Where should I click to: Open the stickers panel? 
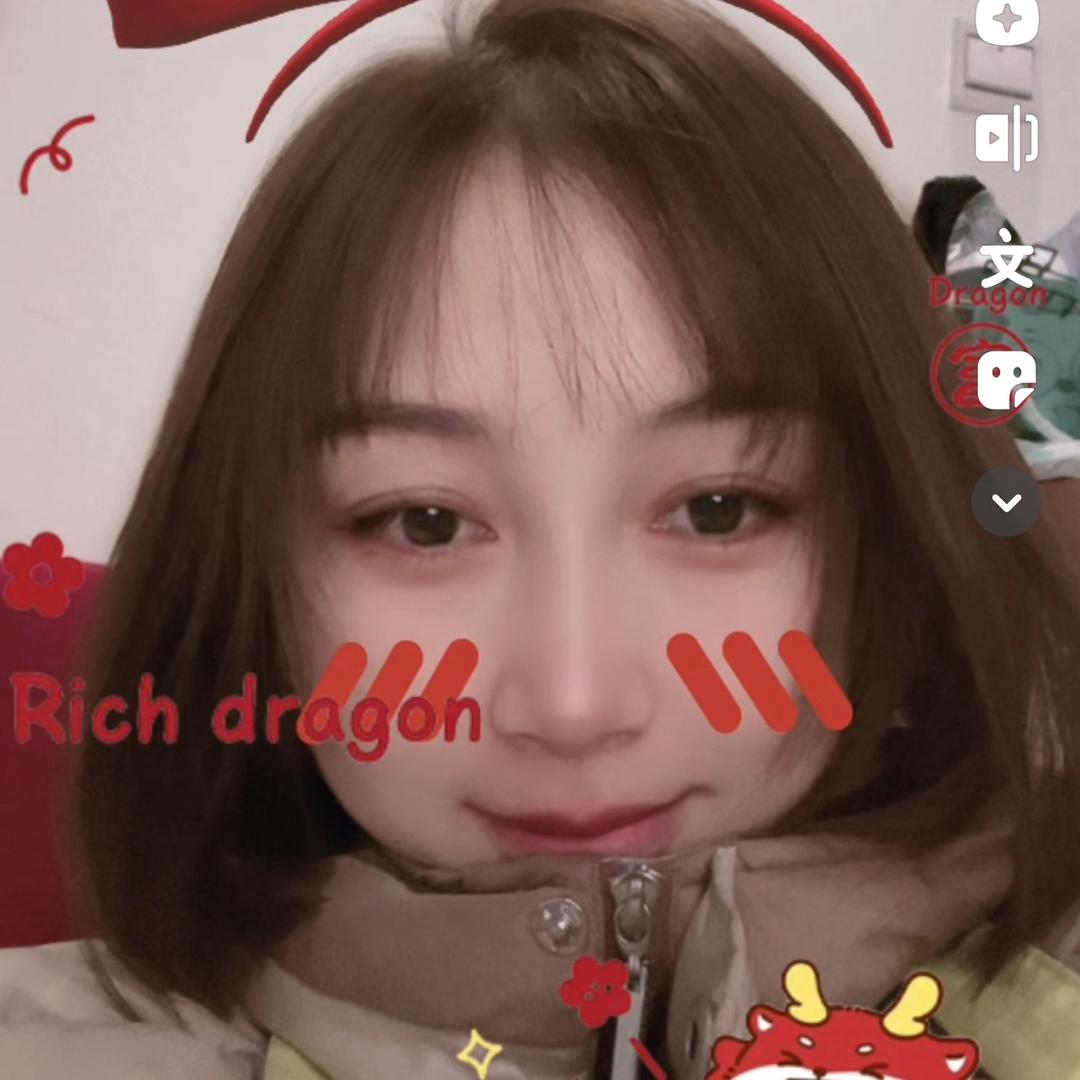[1006, 380]
